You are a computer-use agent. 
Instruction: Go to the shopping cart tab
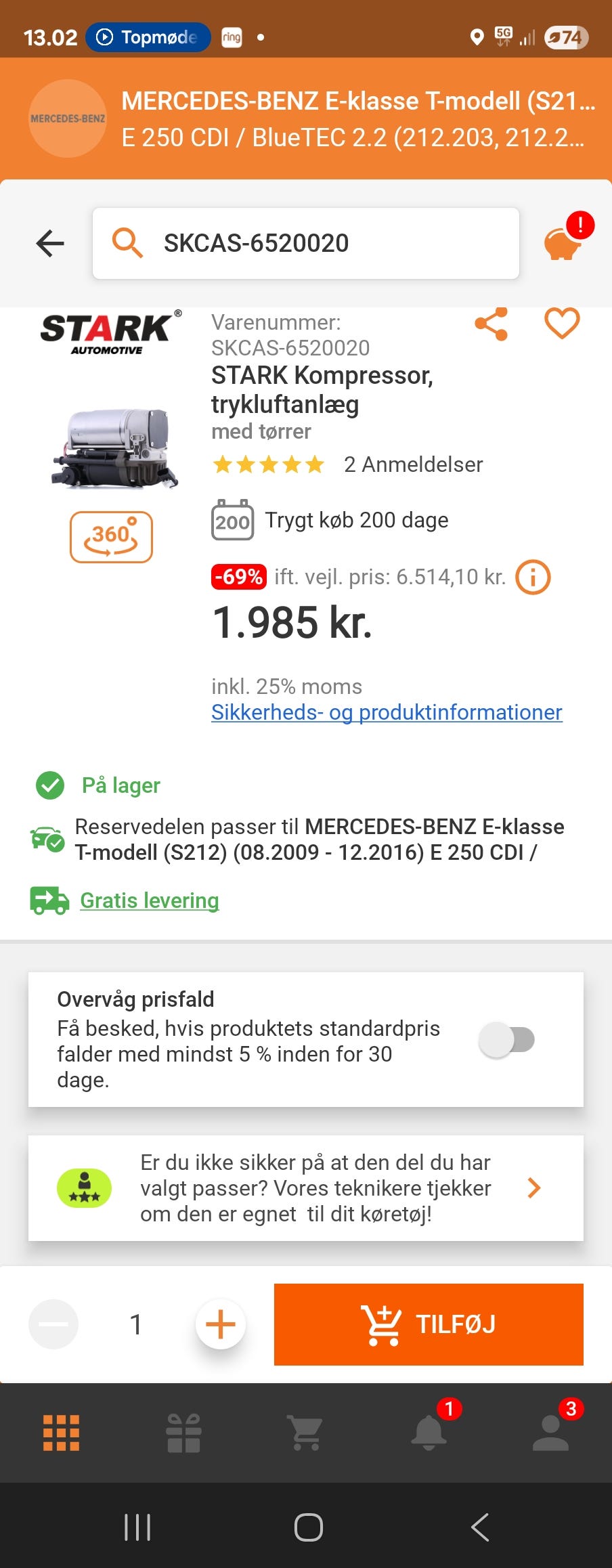tap(306, 1433)
